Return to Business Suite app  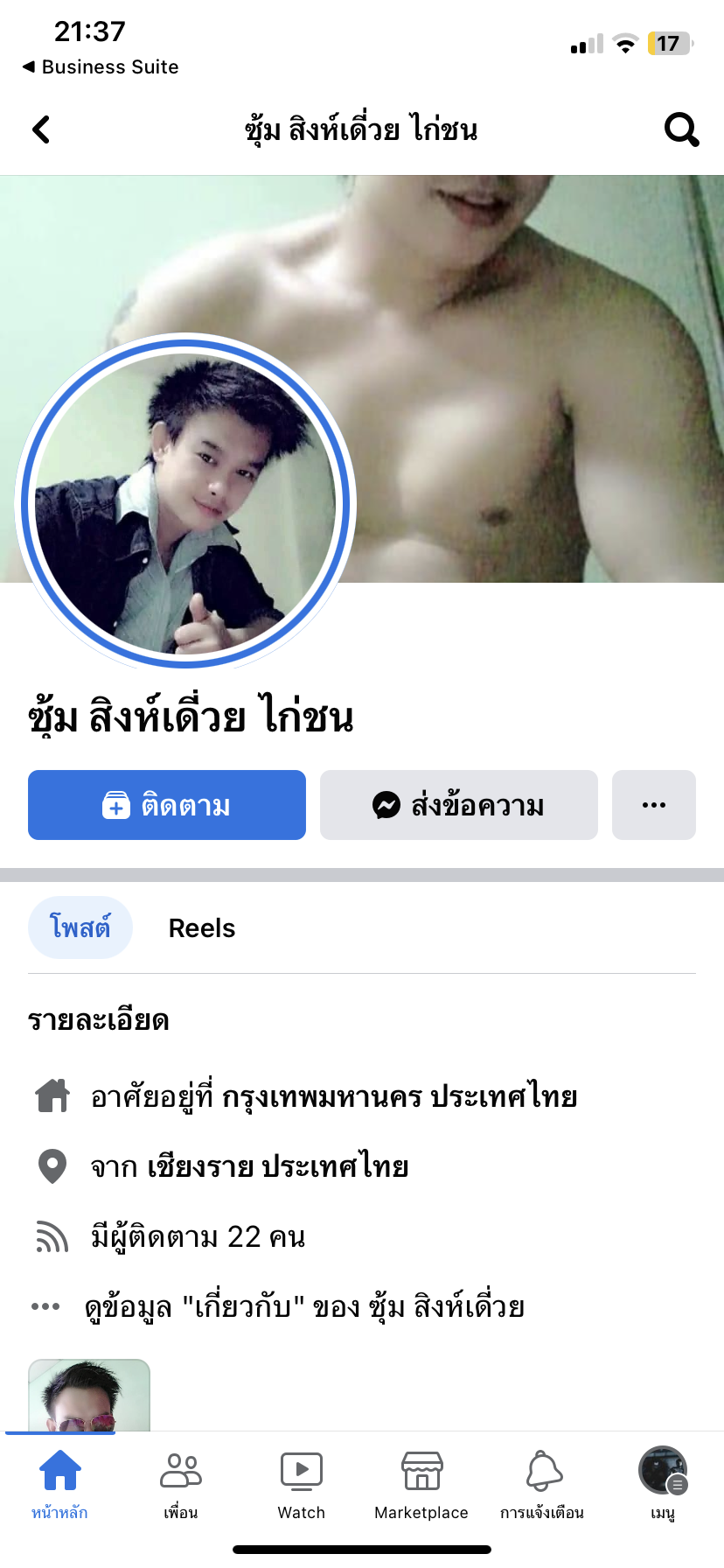101,67
